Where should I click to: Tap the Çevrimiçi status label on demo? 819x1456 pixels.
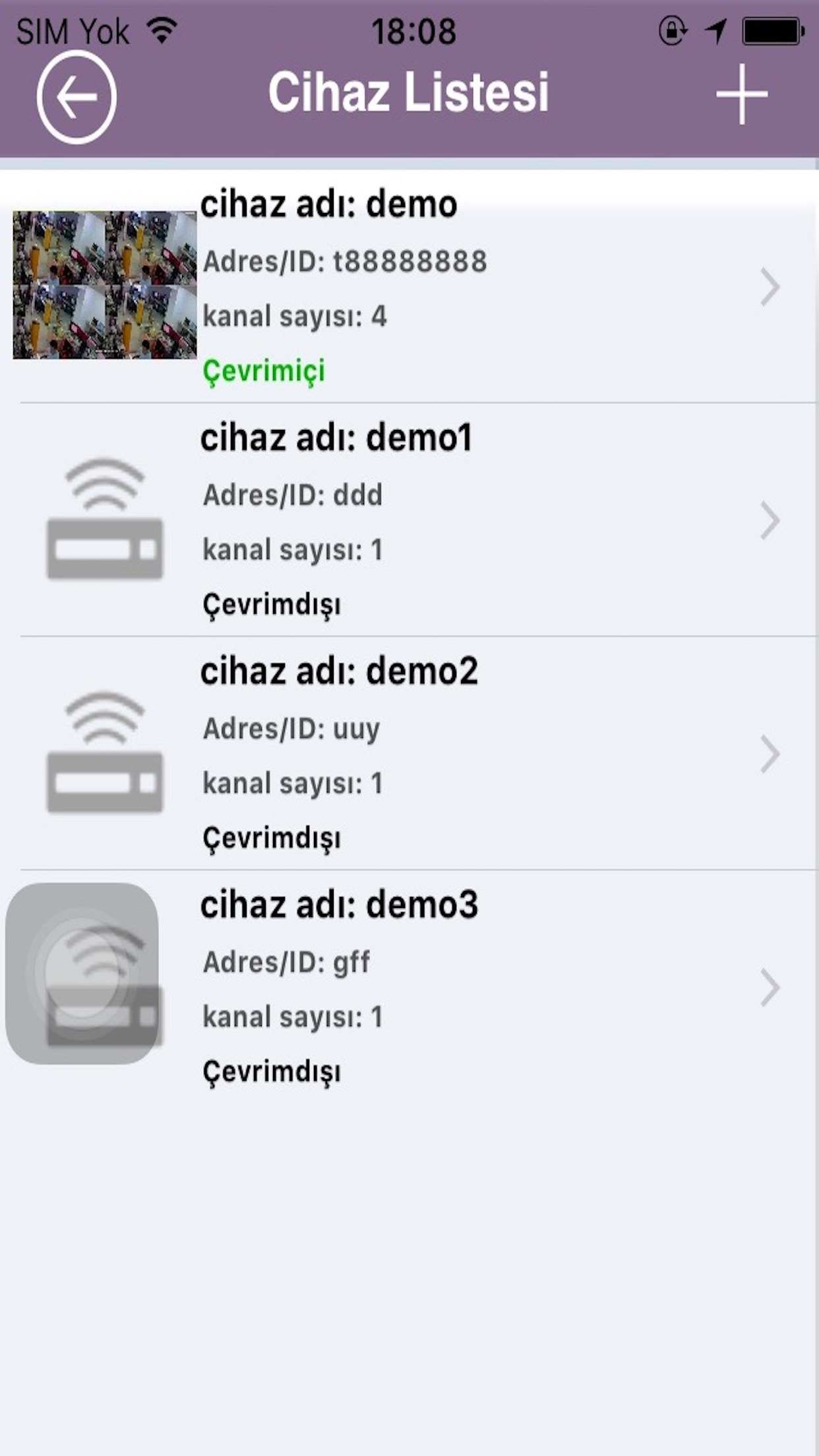pos(264,371)
